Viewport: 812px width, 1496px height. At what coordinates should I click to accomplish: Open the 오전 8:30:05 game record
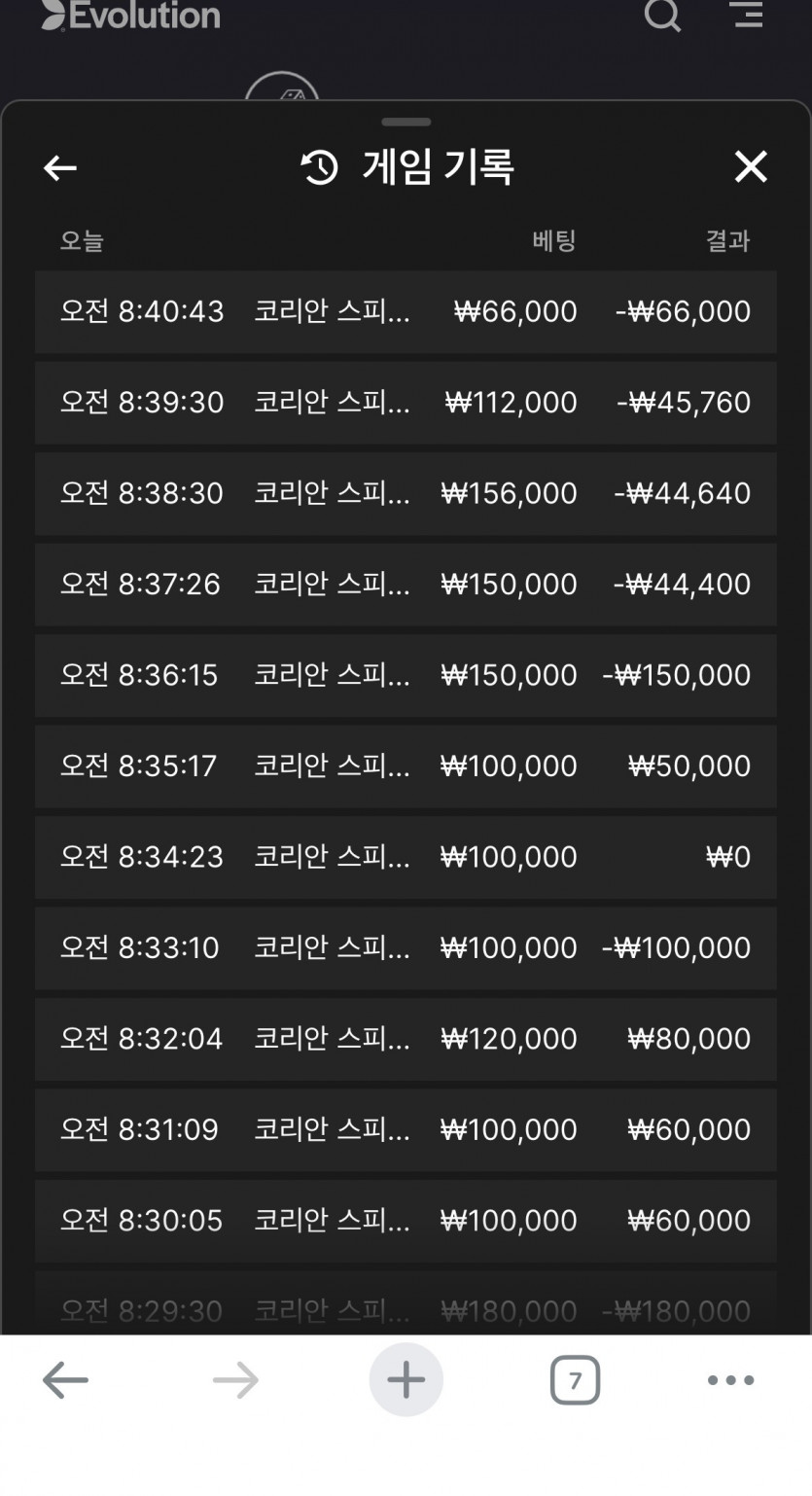coord(406,1221)
